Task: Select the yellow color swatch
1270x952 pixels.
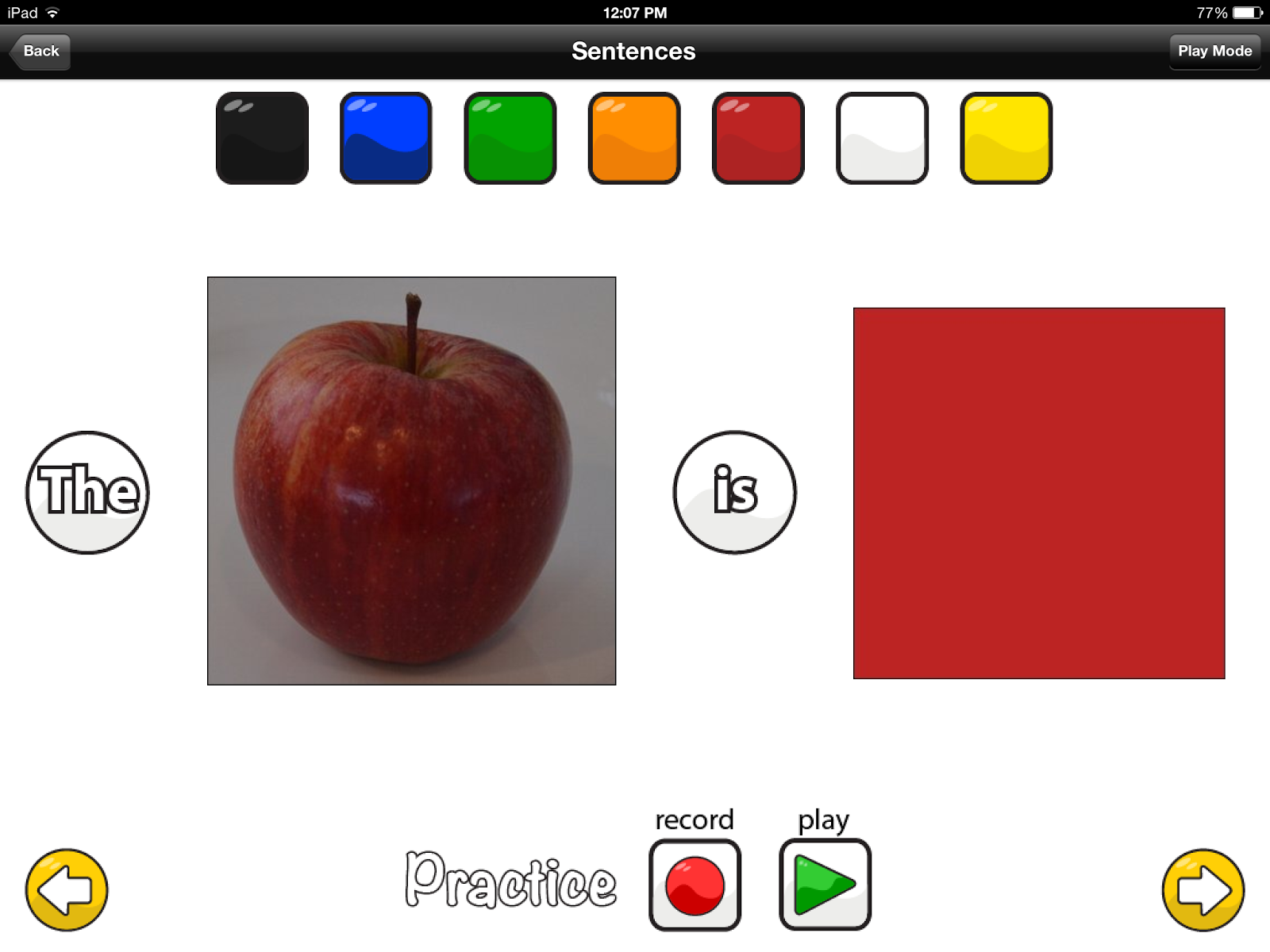Action: point(1006,138)
